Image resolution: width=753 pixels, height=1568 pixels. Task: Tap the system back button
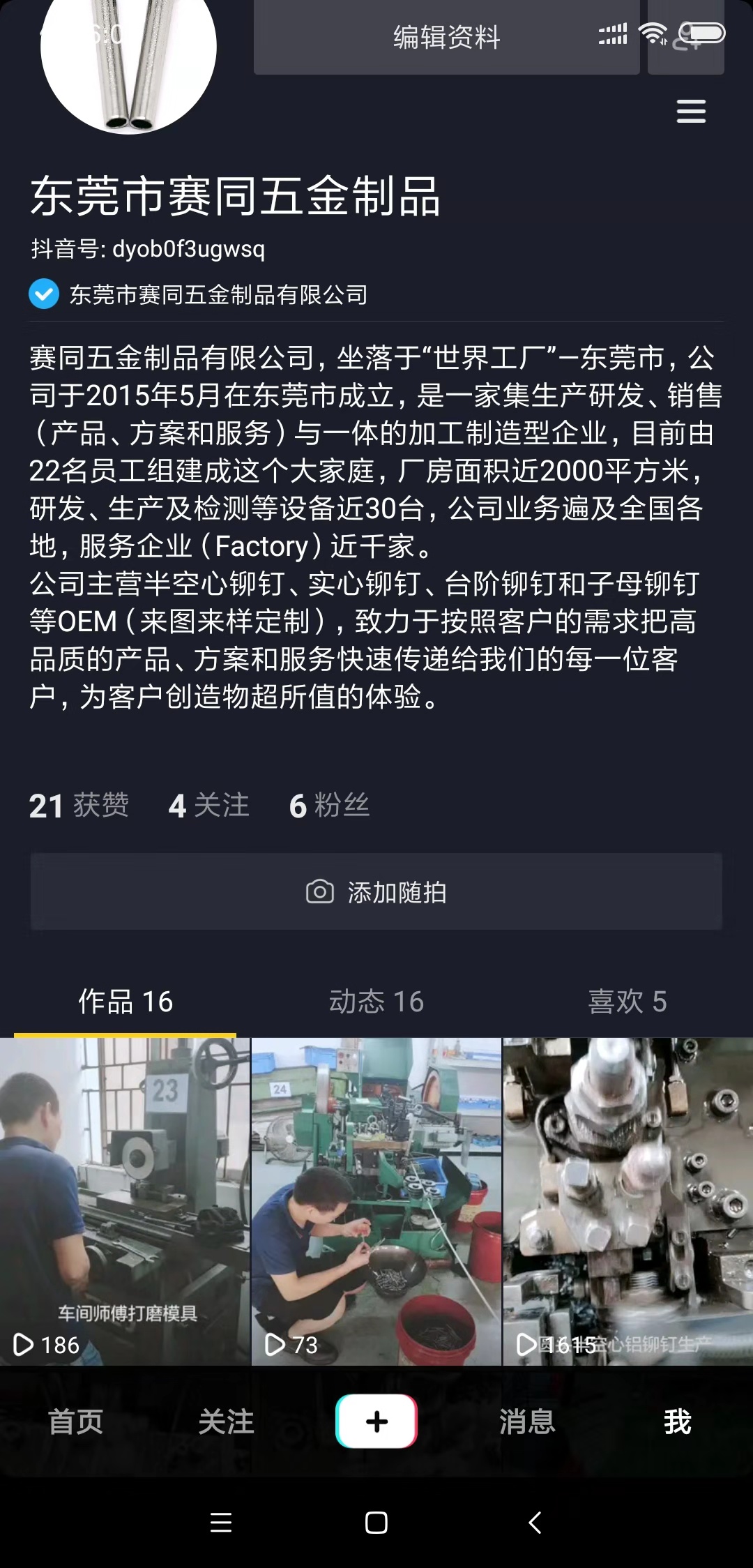coord(535,1523)
